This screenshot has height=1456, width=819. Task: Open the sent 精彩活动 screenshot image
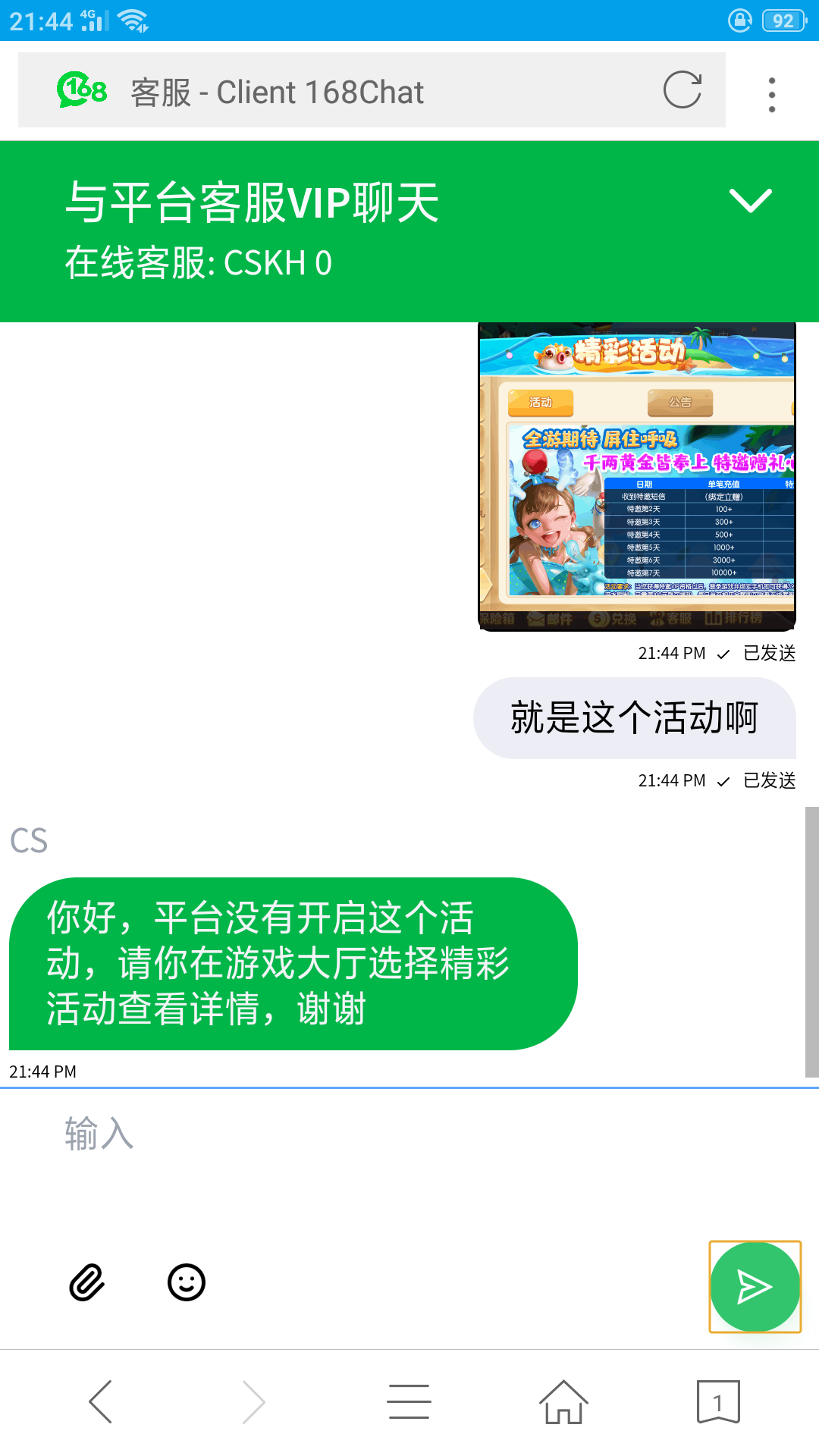(x=637, y=476)
